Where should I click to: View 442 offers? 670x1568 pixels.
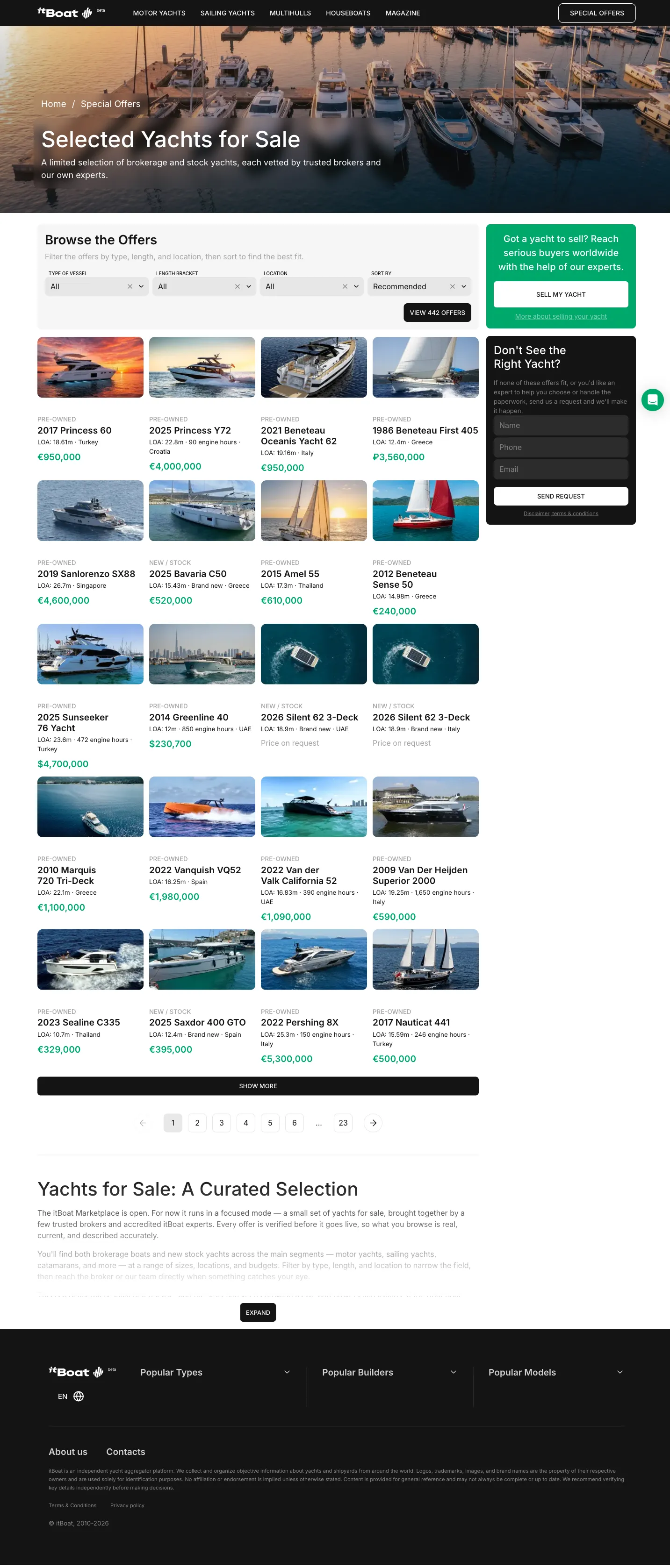pos(437,312)
